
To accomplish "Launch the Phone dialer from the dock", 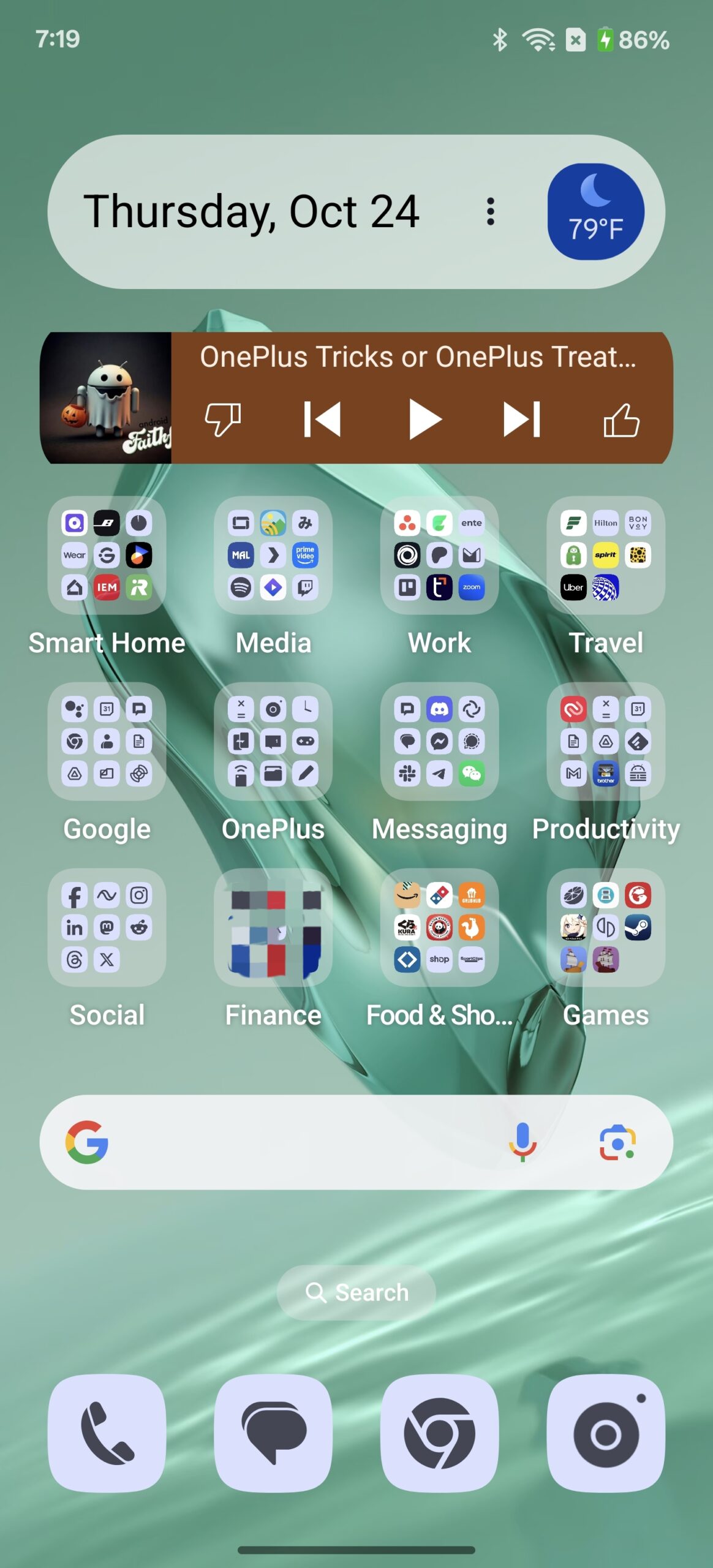I will [107, 1433].
